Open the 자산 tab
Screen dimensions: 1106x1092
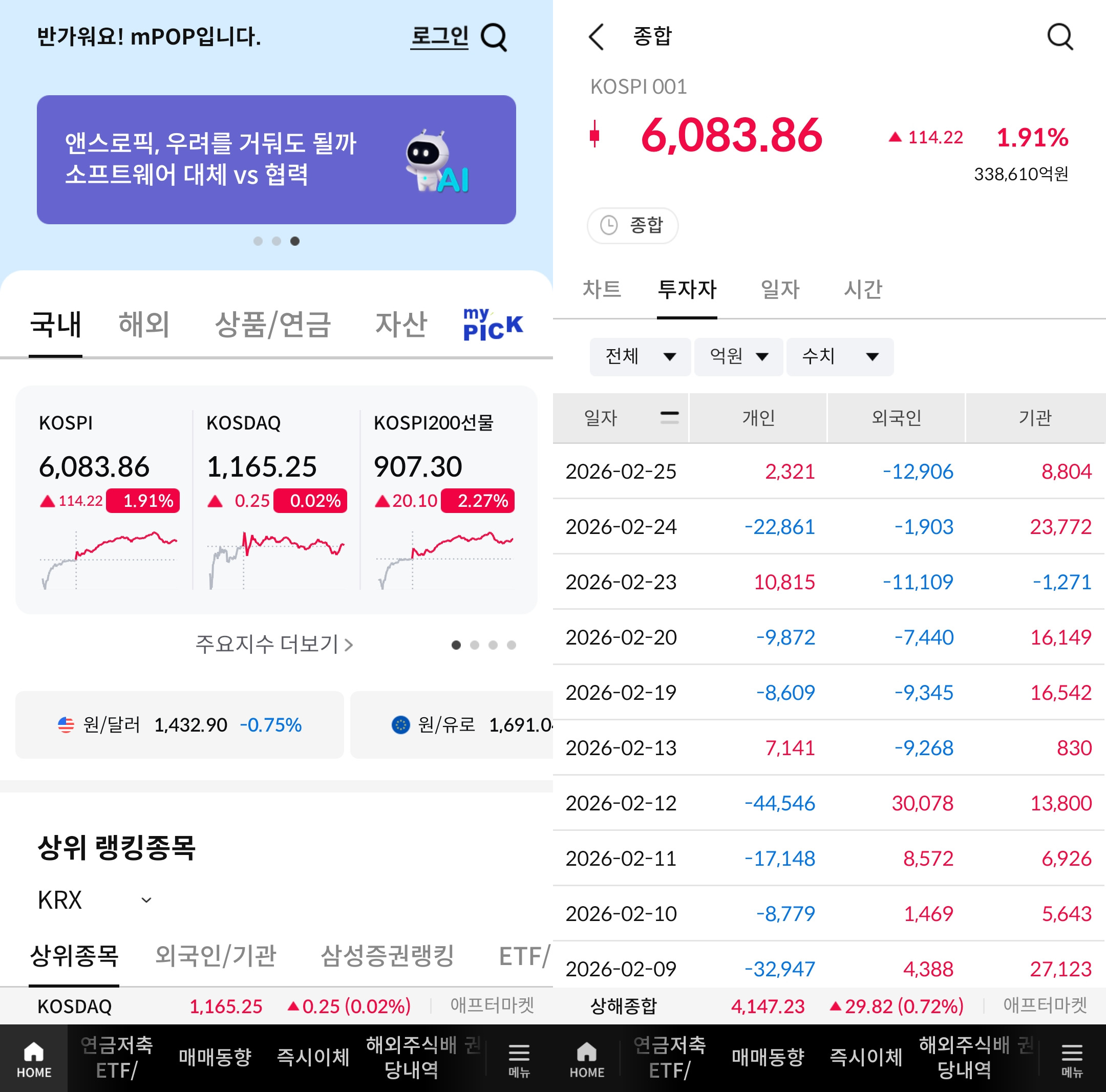(x=401, y=325)
